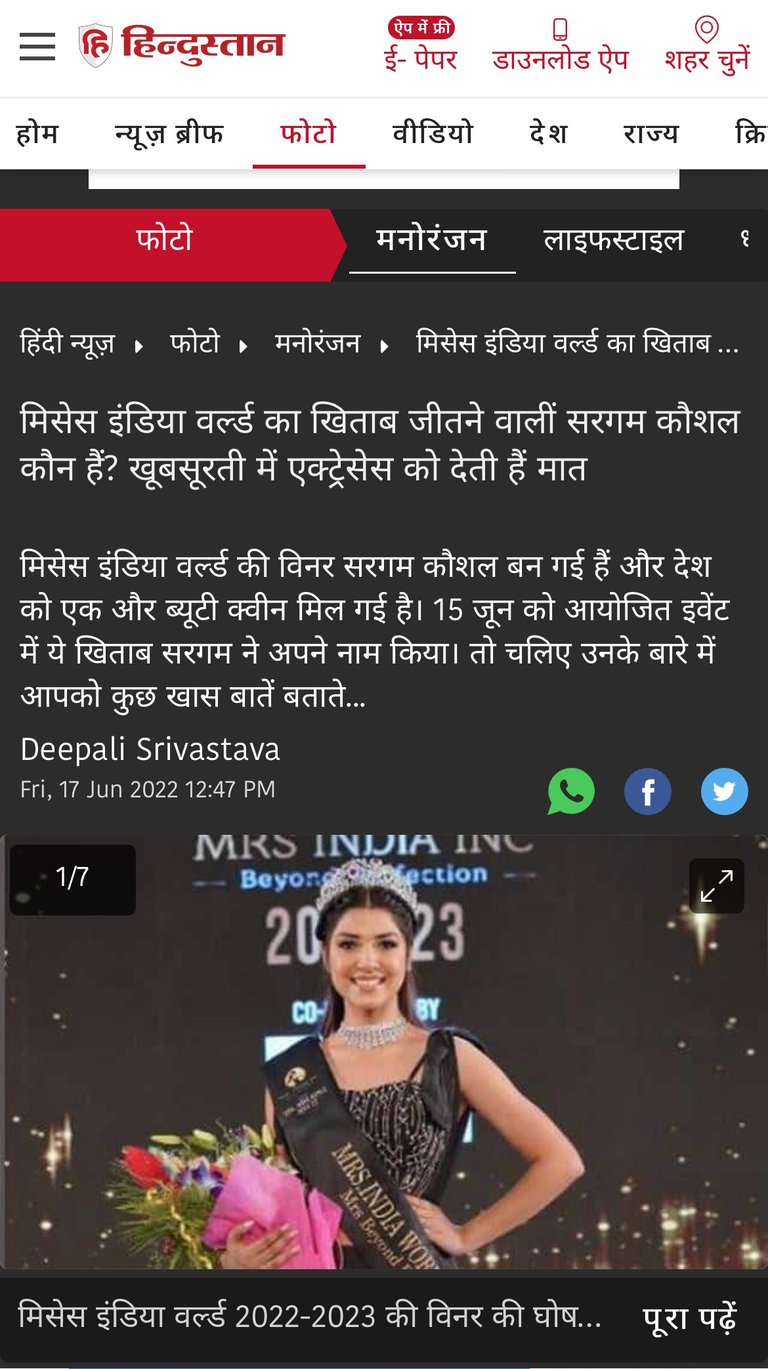The height and width of the screenshot is (1369, 768).
Task: Expand the photo to fullscreen
Action: click(x=716, y=886)
